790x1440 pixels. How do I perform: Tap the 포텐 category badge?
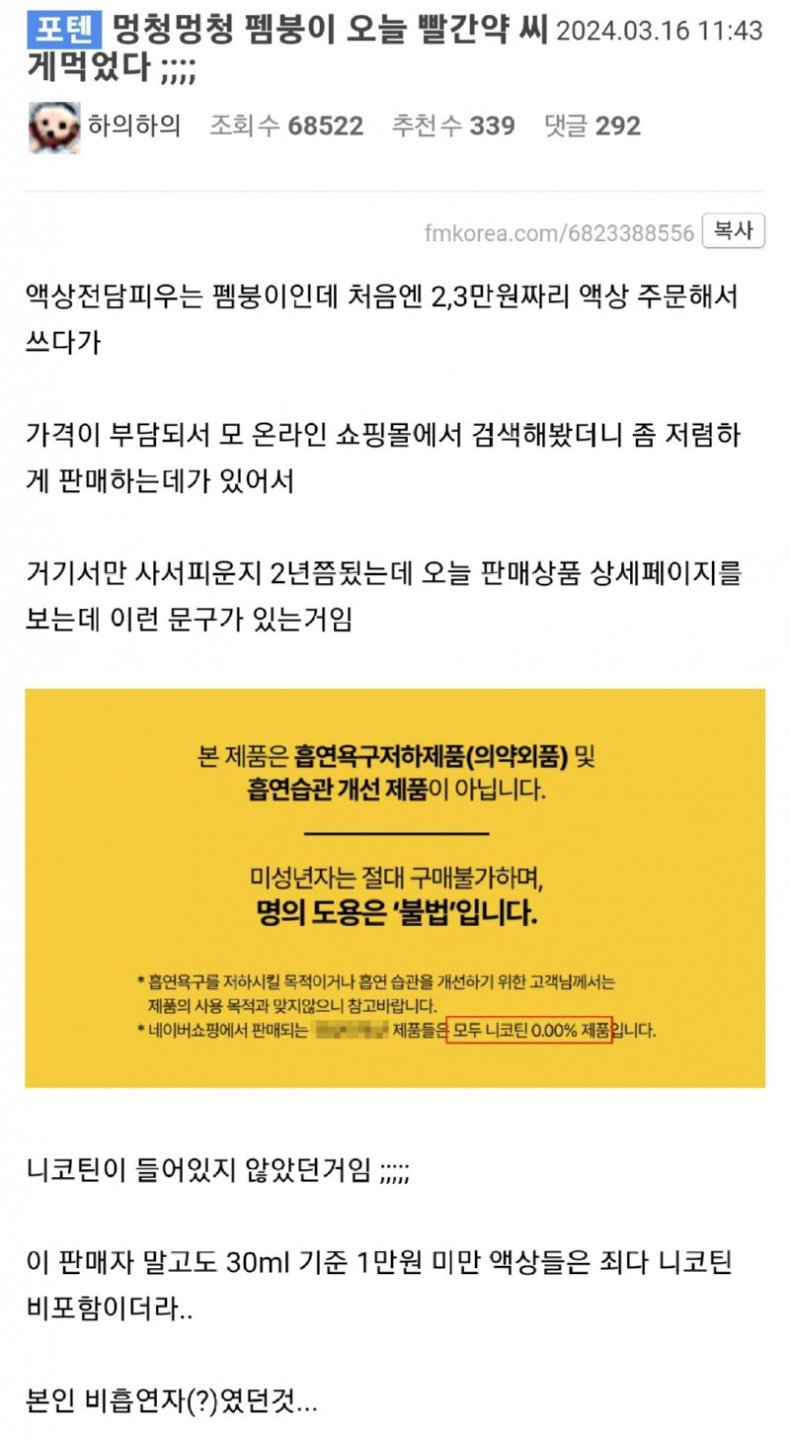coord(64,31)
